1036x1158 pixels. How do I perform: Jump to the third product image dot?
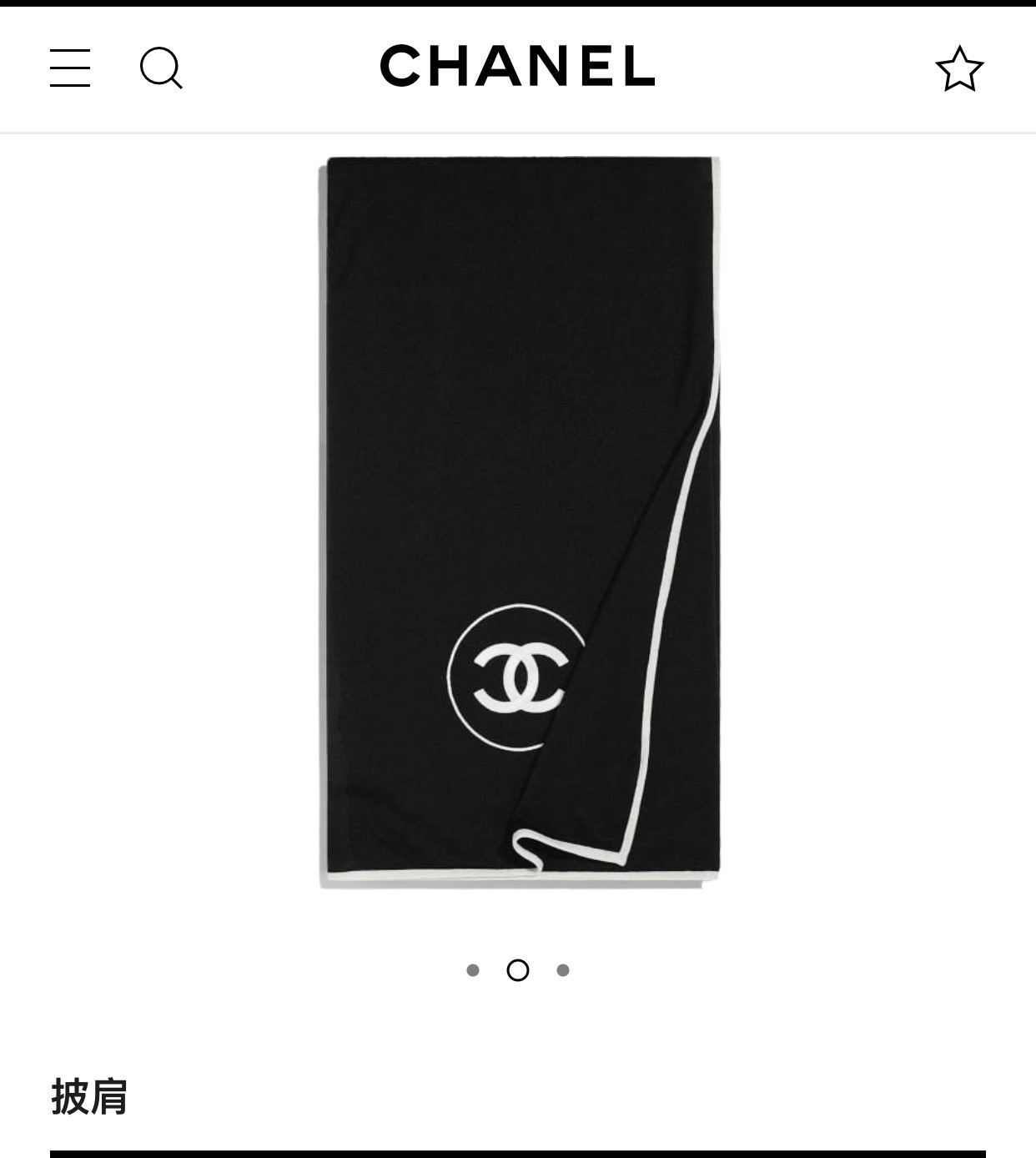[563, 970]
